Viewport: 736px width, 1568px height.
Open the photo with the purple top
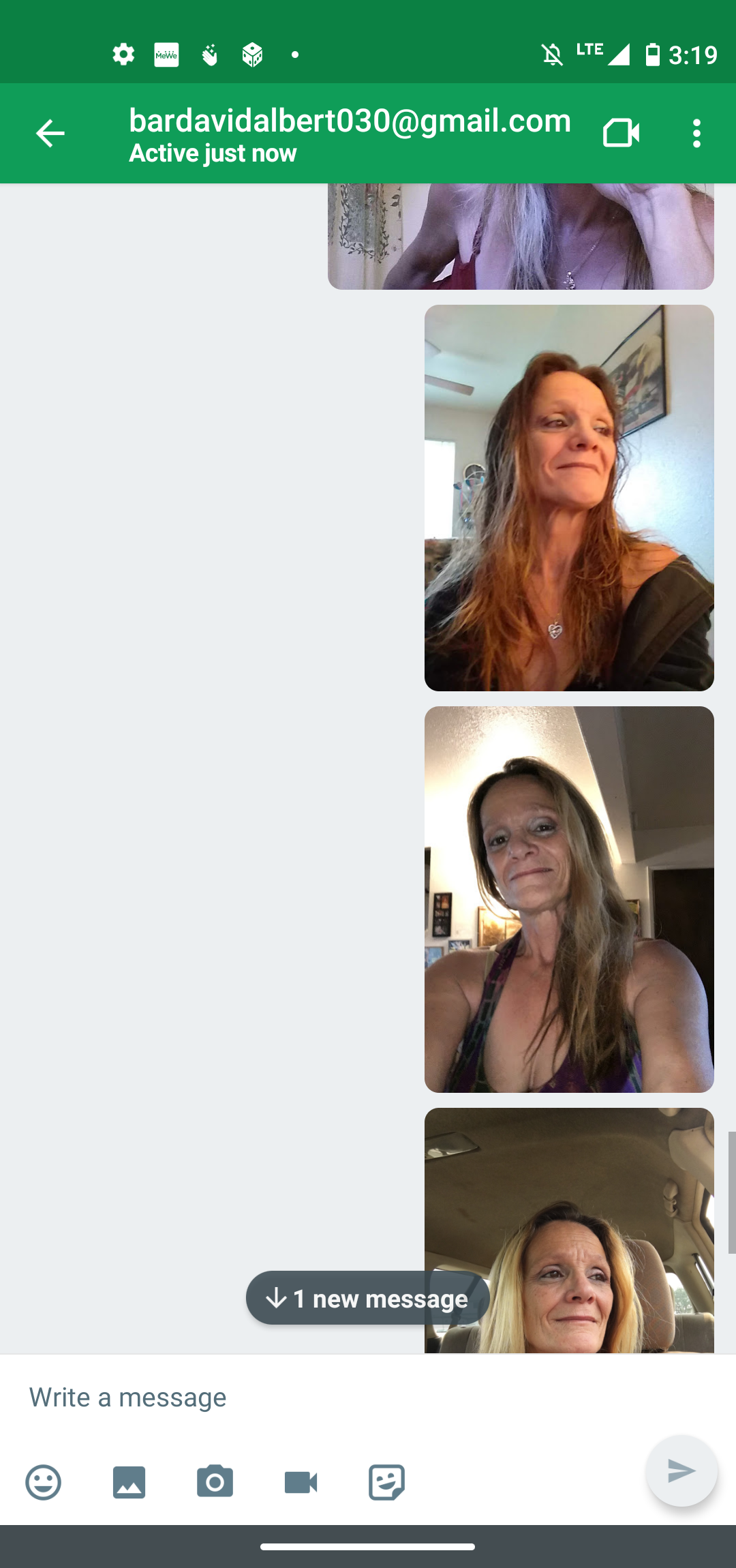pyautogui.click(x=569, y=899)
